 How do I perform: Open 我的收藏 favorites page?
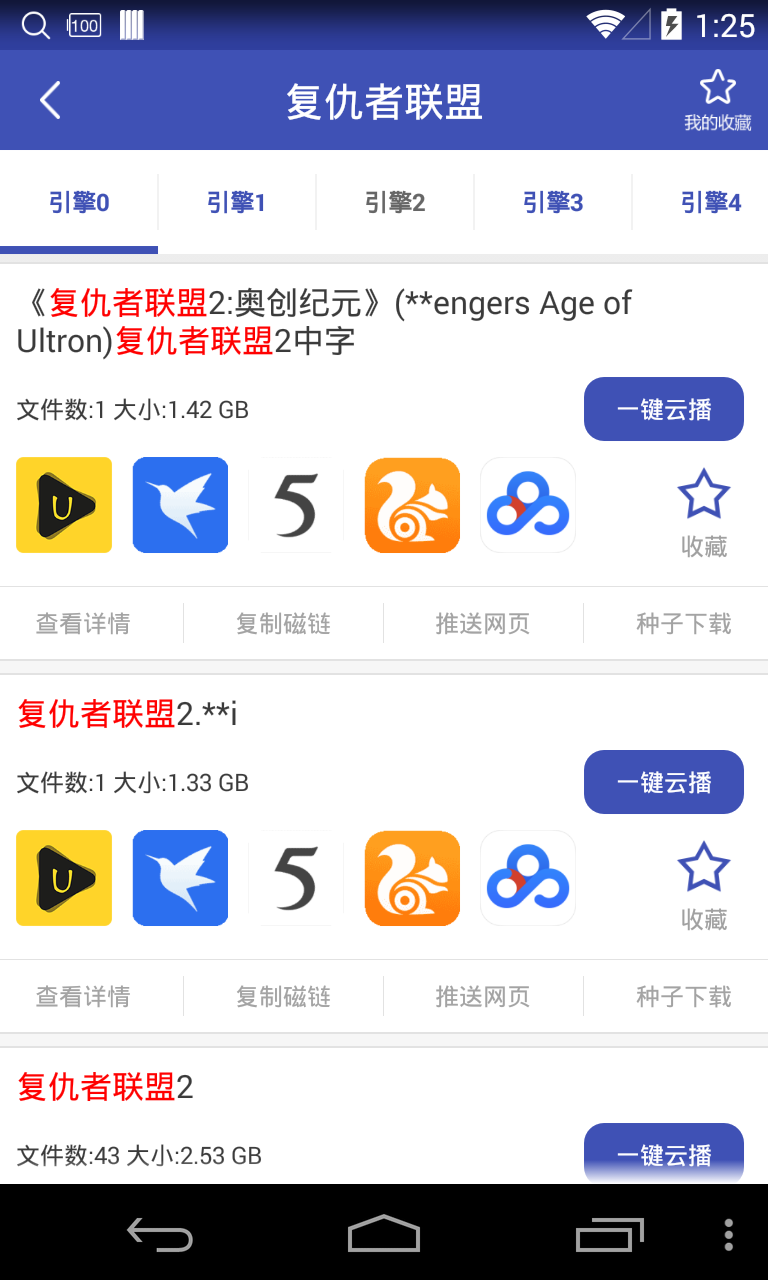(717, 101)
